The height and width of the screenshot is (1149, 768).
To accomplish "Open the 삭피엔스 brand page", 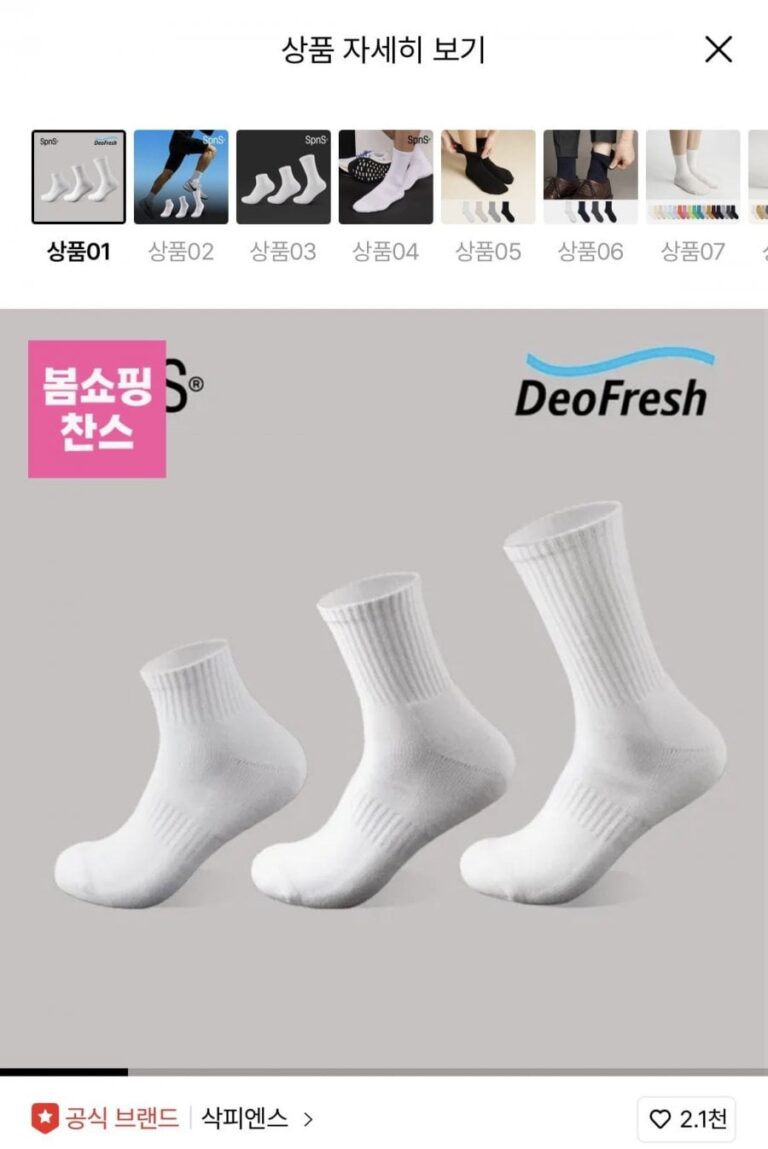I will (x=257, y=1118).
